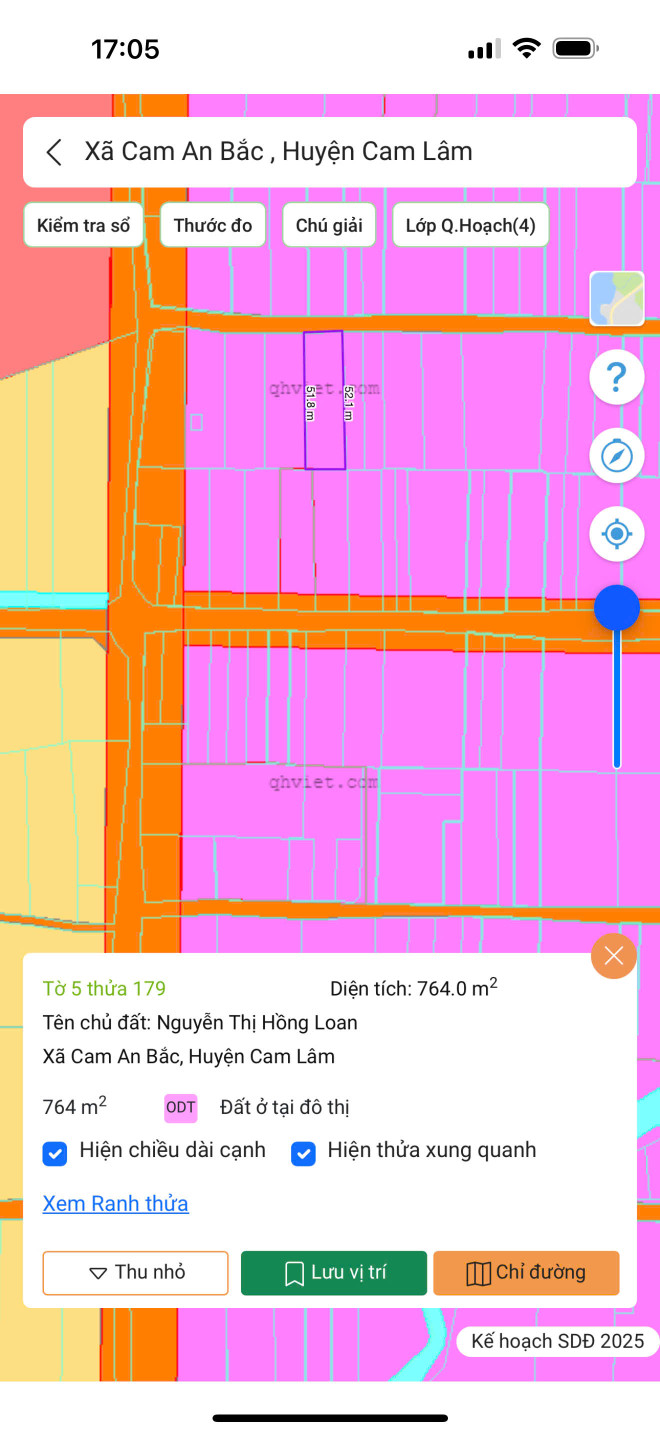Tap the blue opacity slider handle

coord(616,608)
